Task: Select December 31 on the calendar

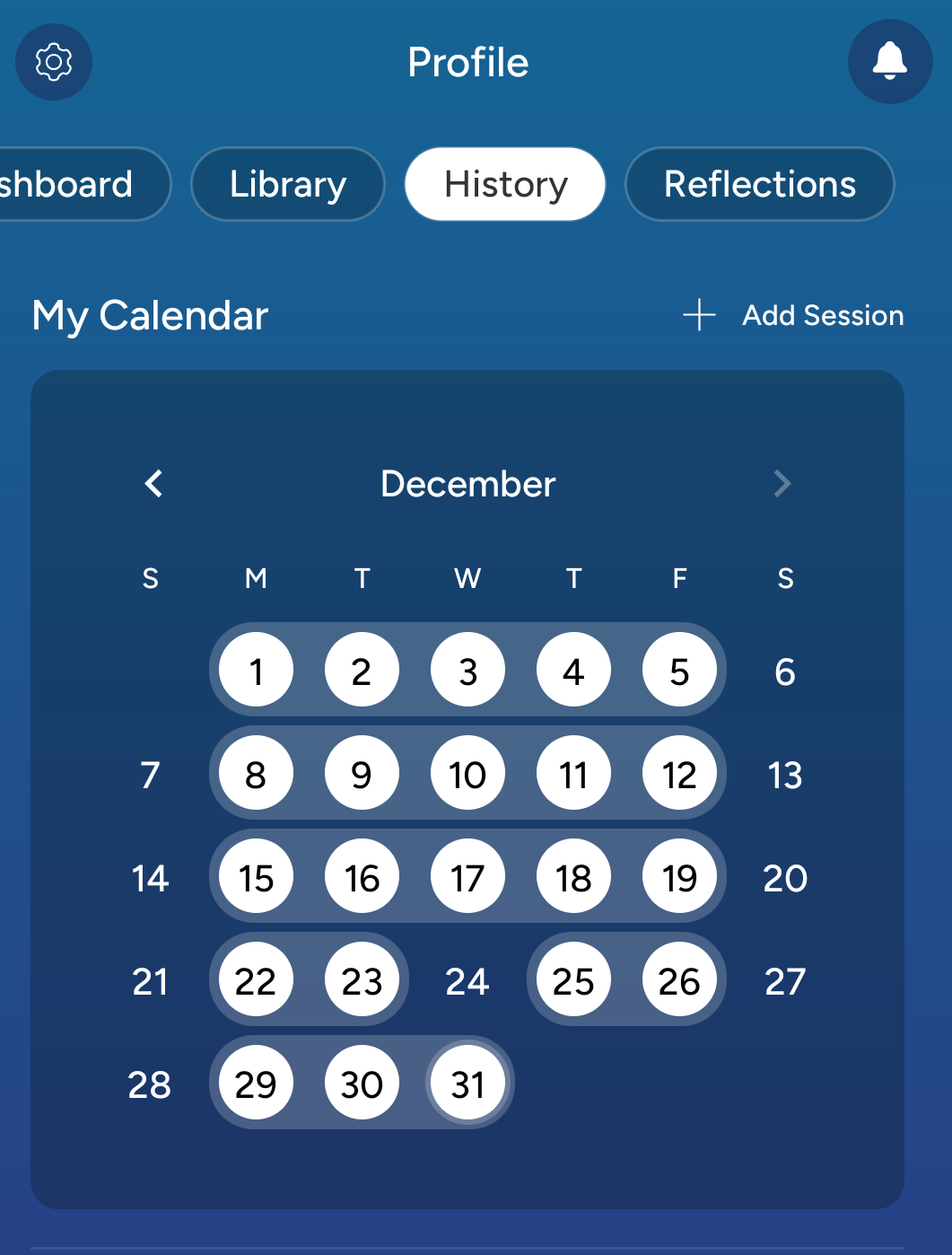Action: (467, 1084)
